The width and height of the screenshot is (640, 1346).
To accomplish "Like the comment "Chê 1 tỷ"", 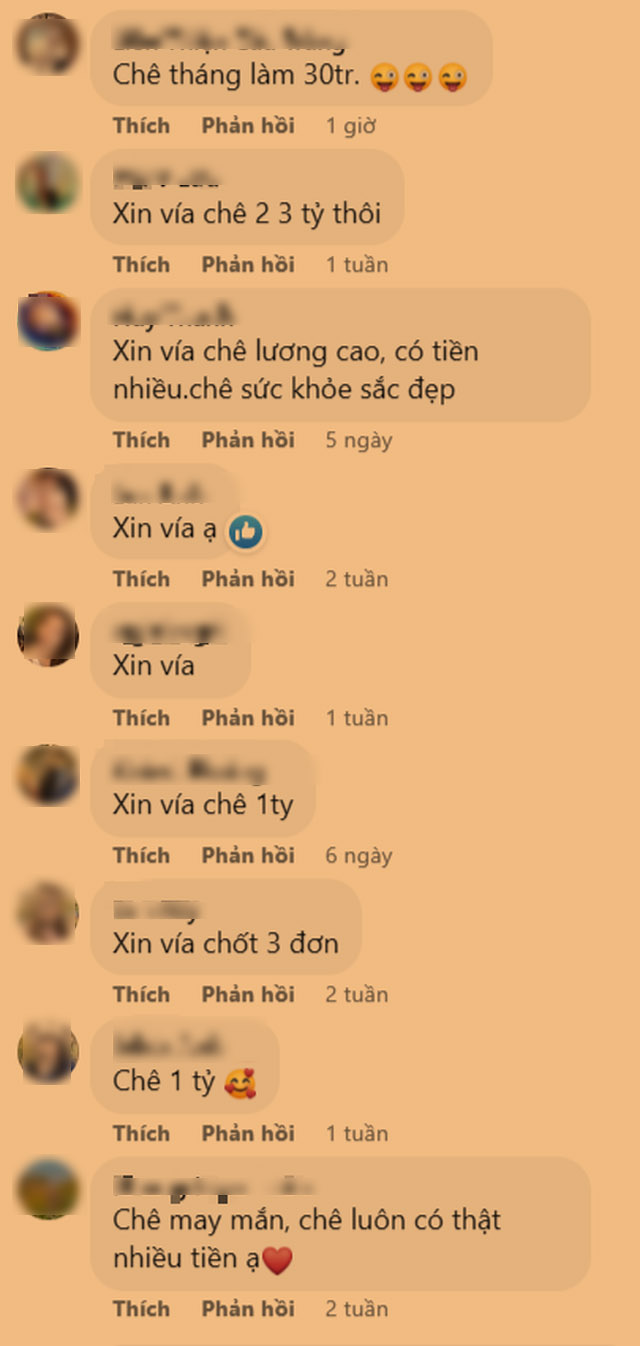I will (x=141, y=1134).
